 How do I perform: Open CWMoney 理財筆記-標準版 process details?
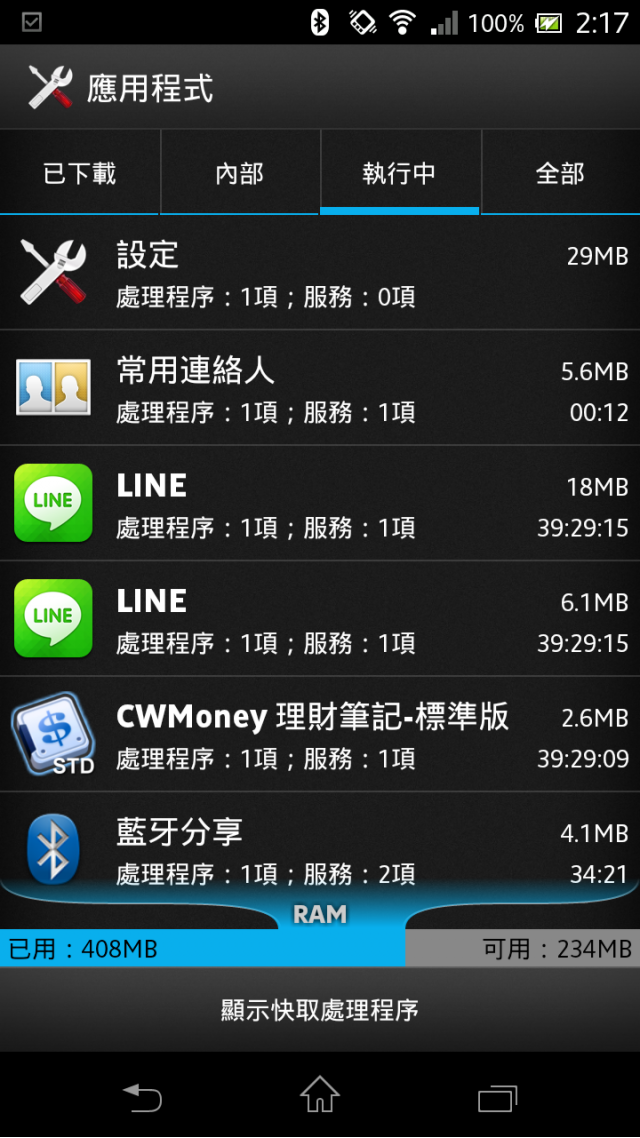click(320, 735)
